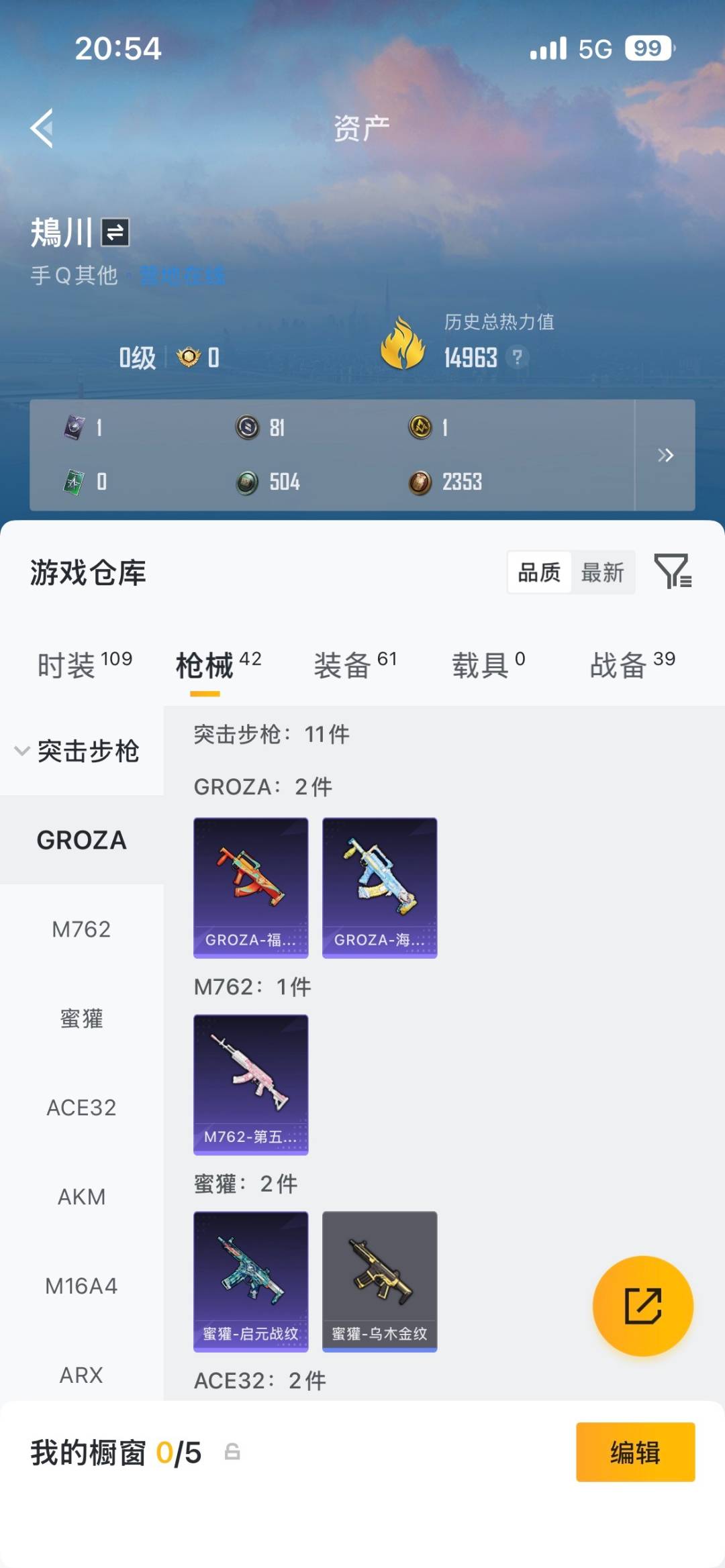Tap the orange share floating button

pyautogui.click(x=642, y=1307)
